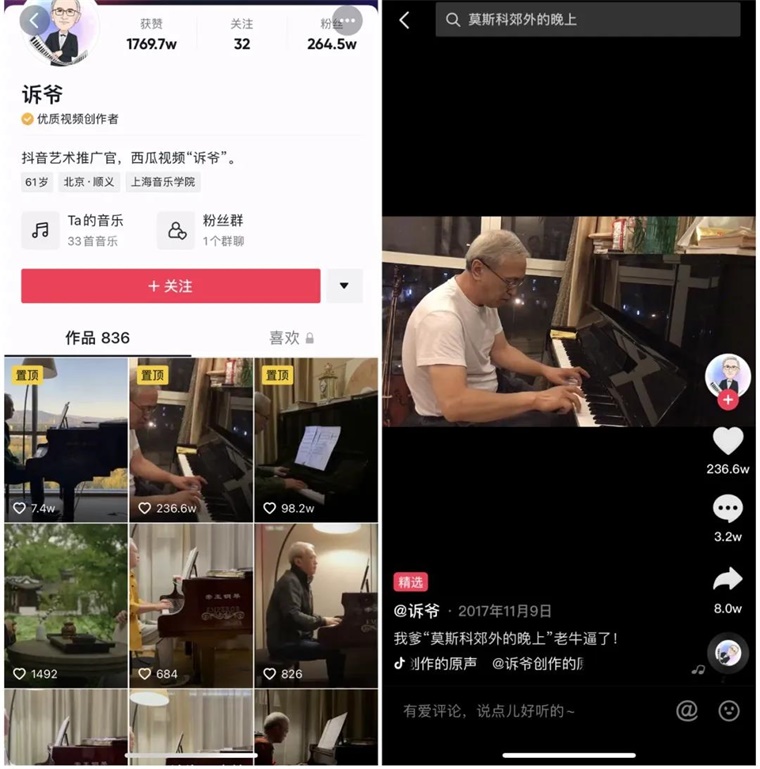Open the pinned video with 7.4w likes
Viewport: 760px width, 769px height.
click(x=66, y=440)
